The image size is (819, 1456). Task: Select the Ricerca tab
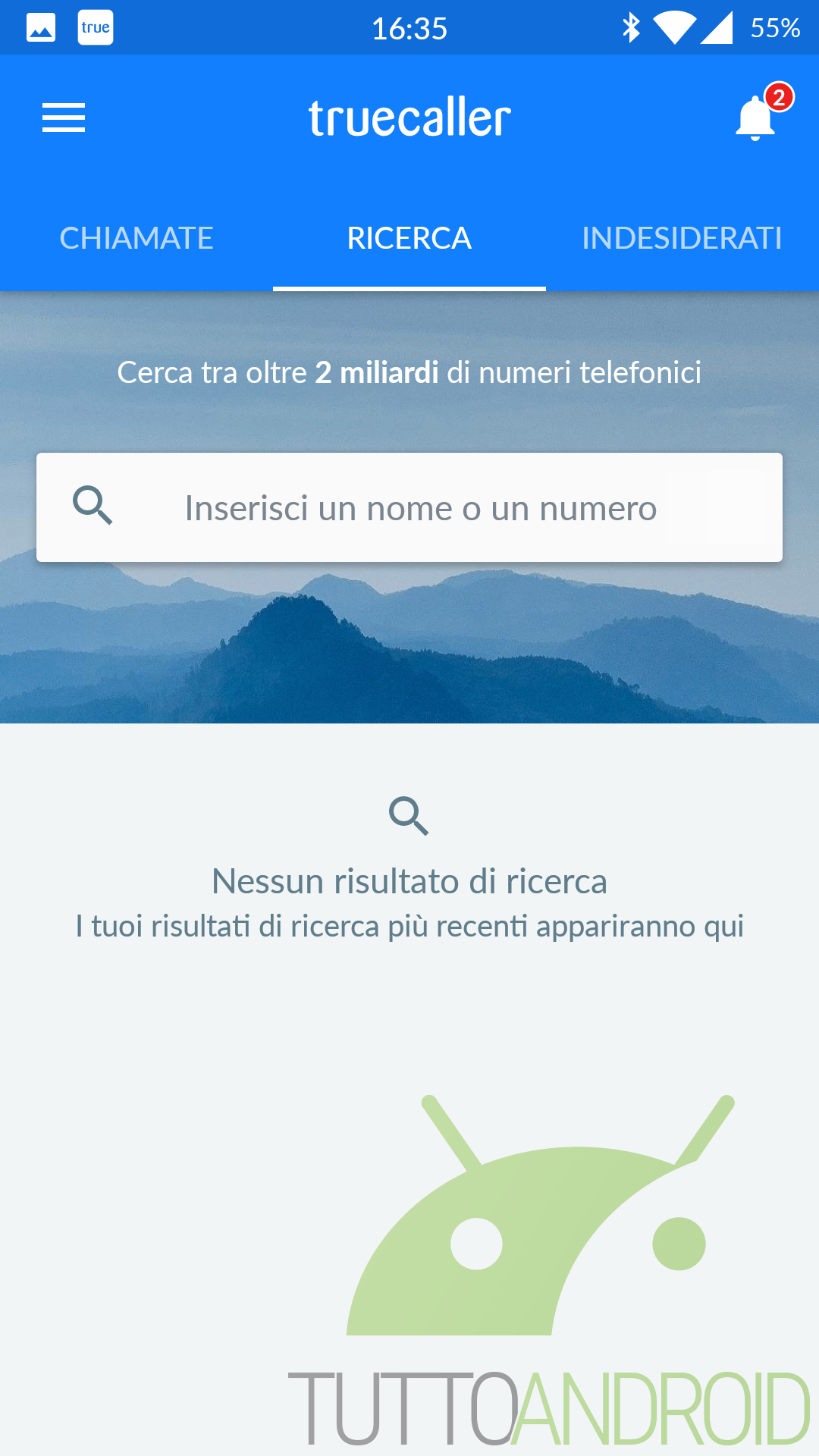click(x=409, y=238)
